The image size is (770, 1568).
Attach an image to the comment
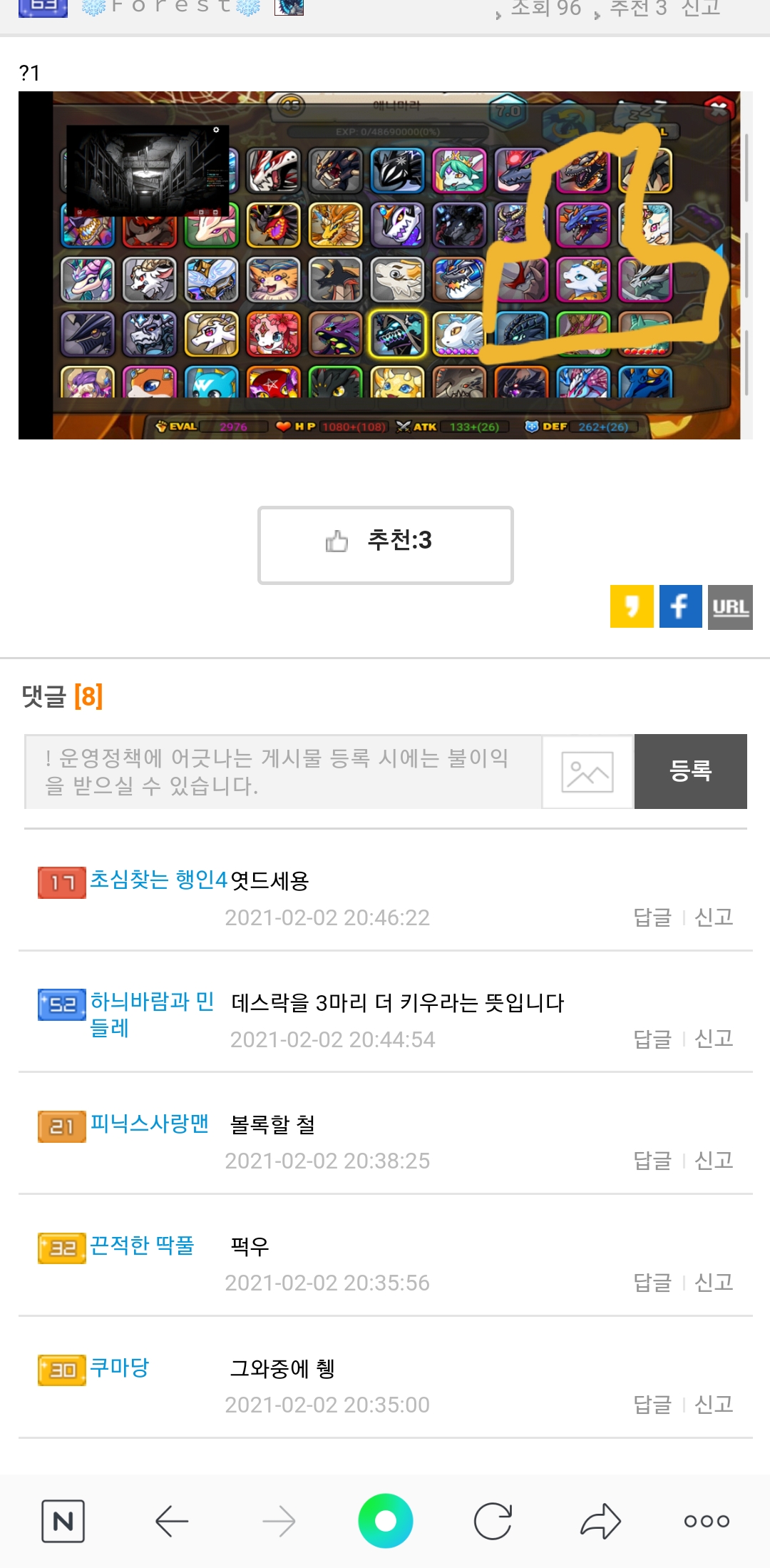(x=587, y=772)
